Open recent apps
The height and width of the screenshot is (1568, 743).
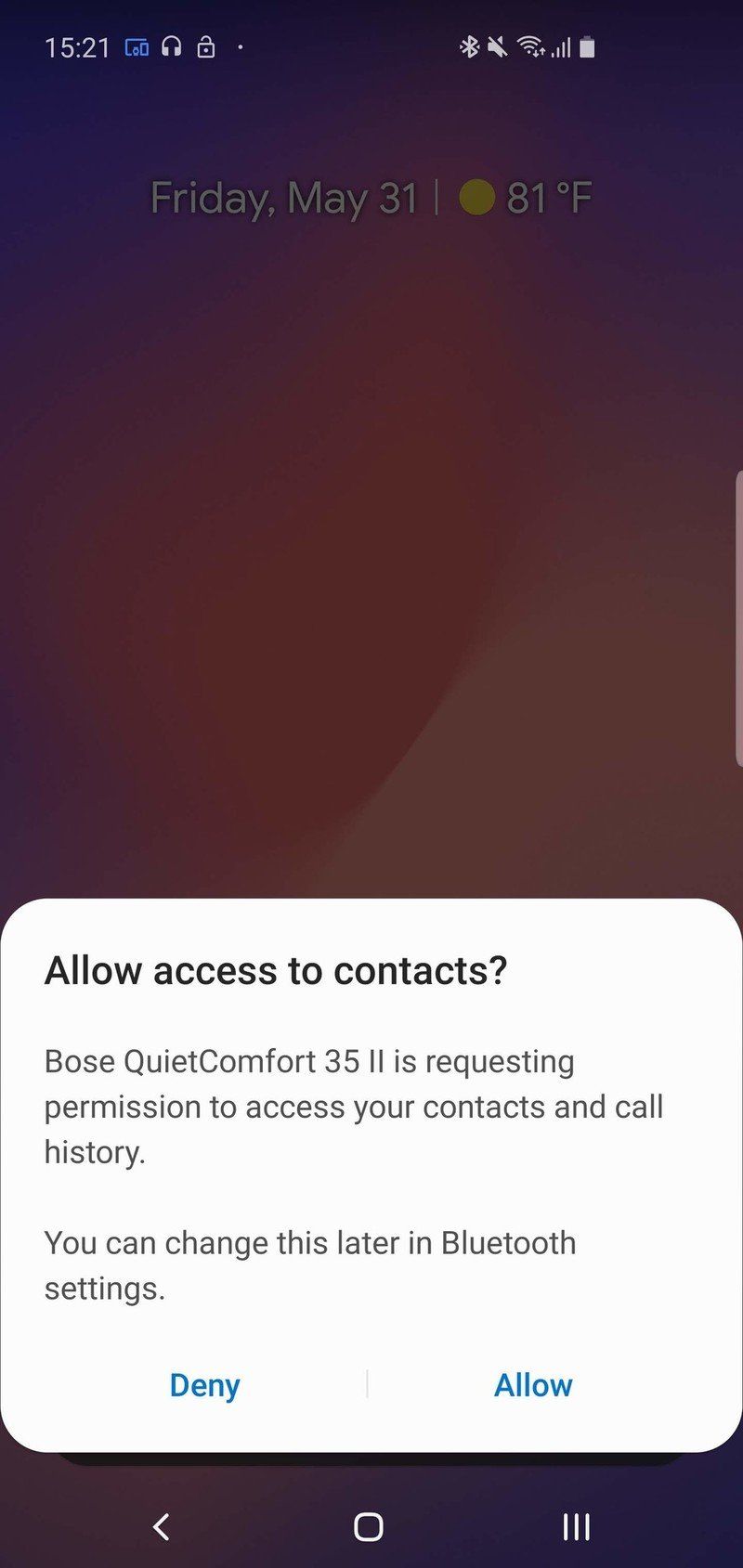(x=576, y=1526)
